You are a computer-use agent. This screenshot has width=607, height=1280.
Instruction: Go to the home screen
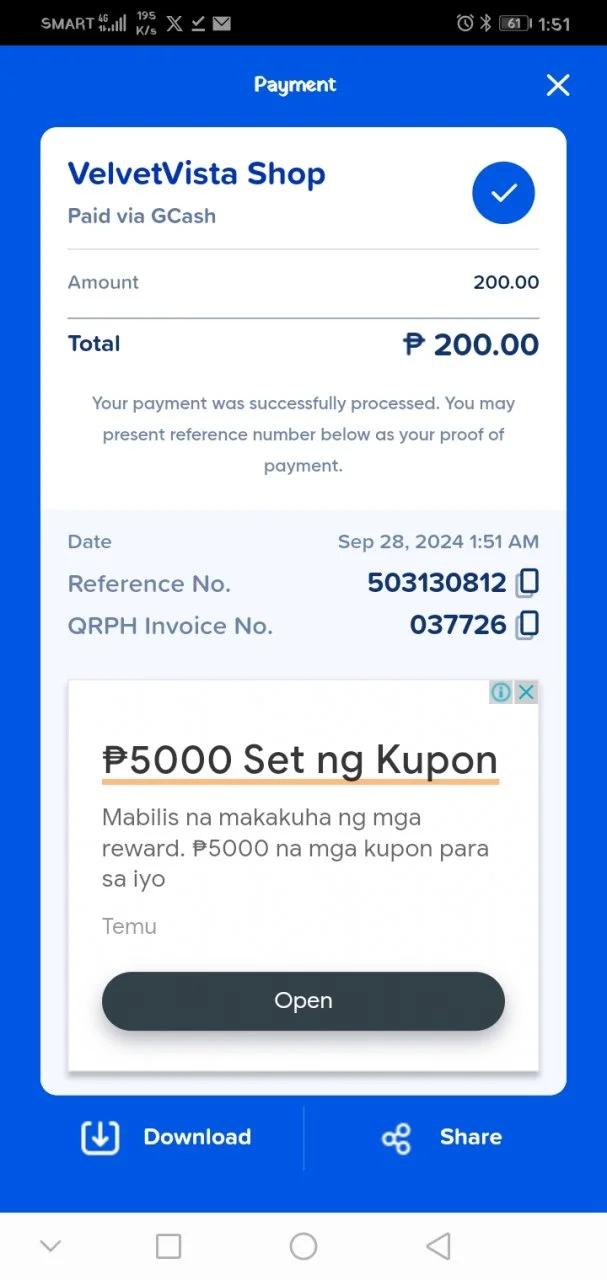pyautogui.click(x=303, y=1246)
